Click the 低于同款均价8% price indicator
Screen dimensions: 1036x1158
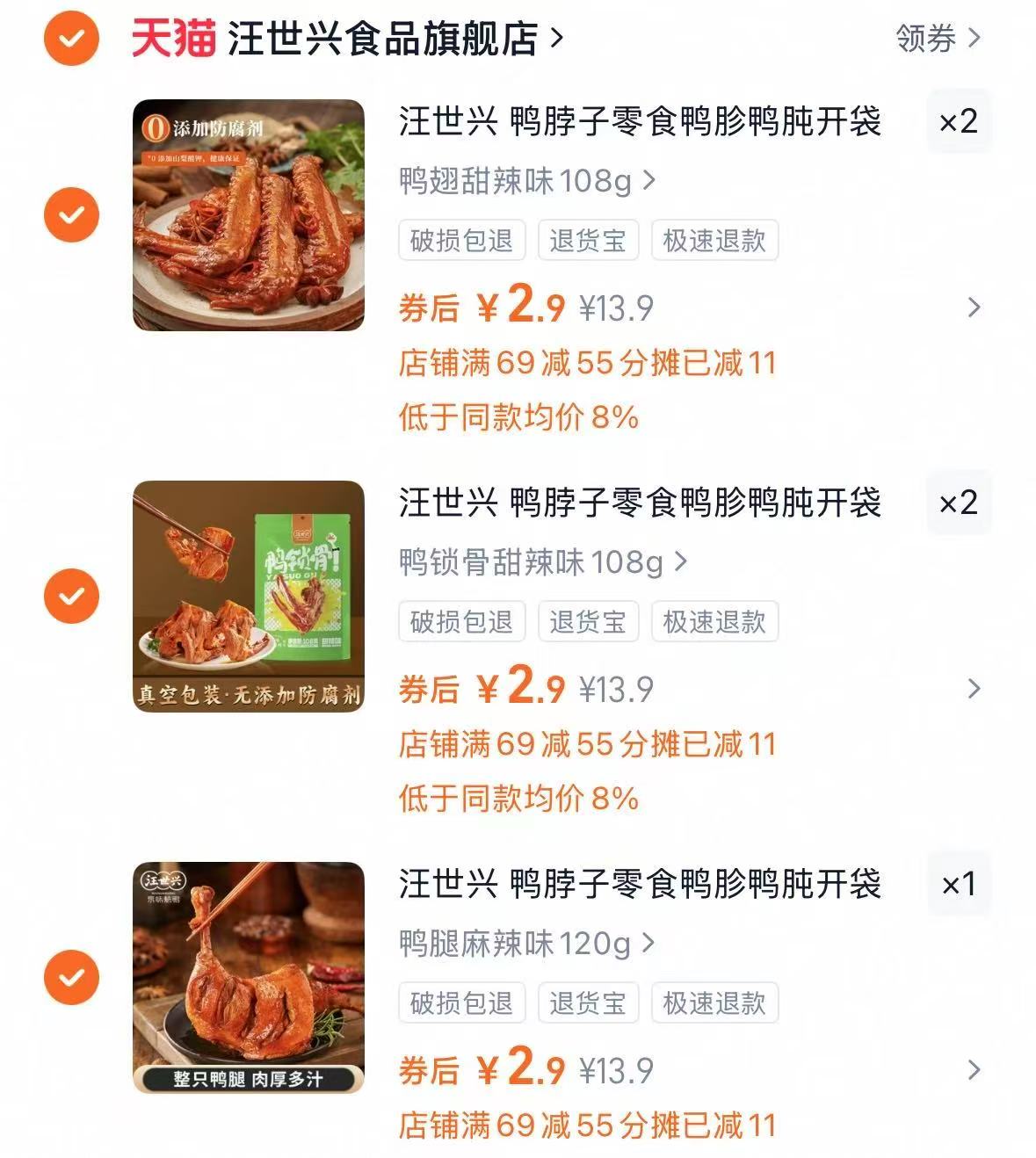click(x=518, y=419)
